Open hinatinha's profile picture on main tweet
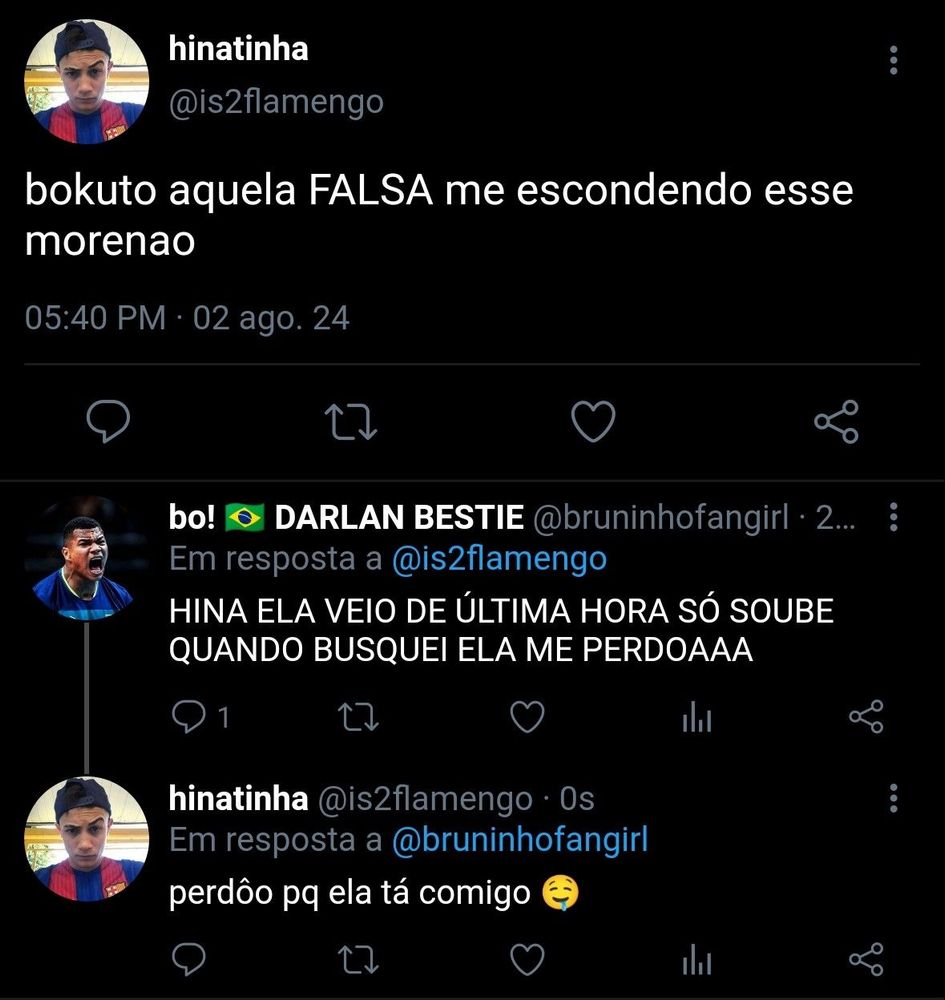This screenshot has width=945, height=1000. 85,82
